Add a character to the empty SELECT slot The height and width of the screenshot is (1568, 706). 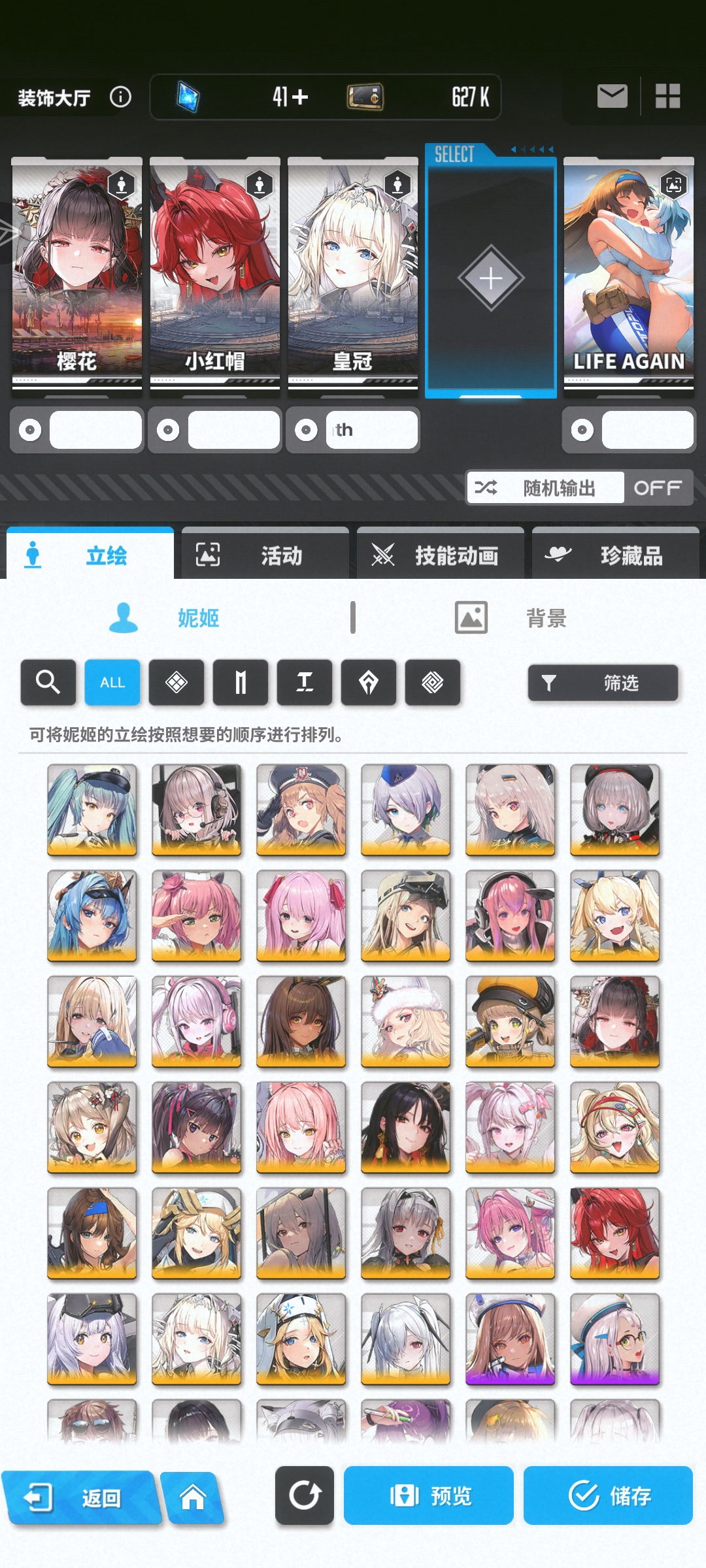(x=490, y=278)
